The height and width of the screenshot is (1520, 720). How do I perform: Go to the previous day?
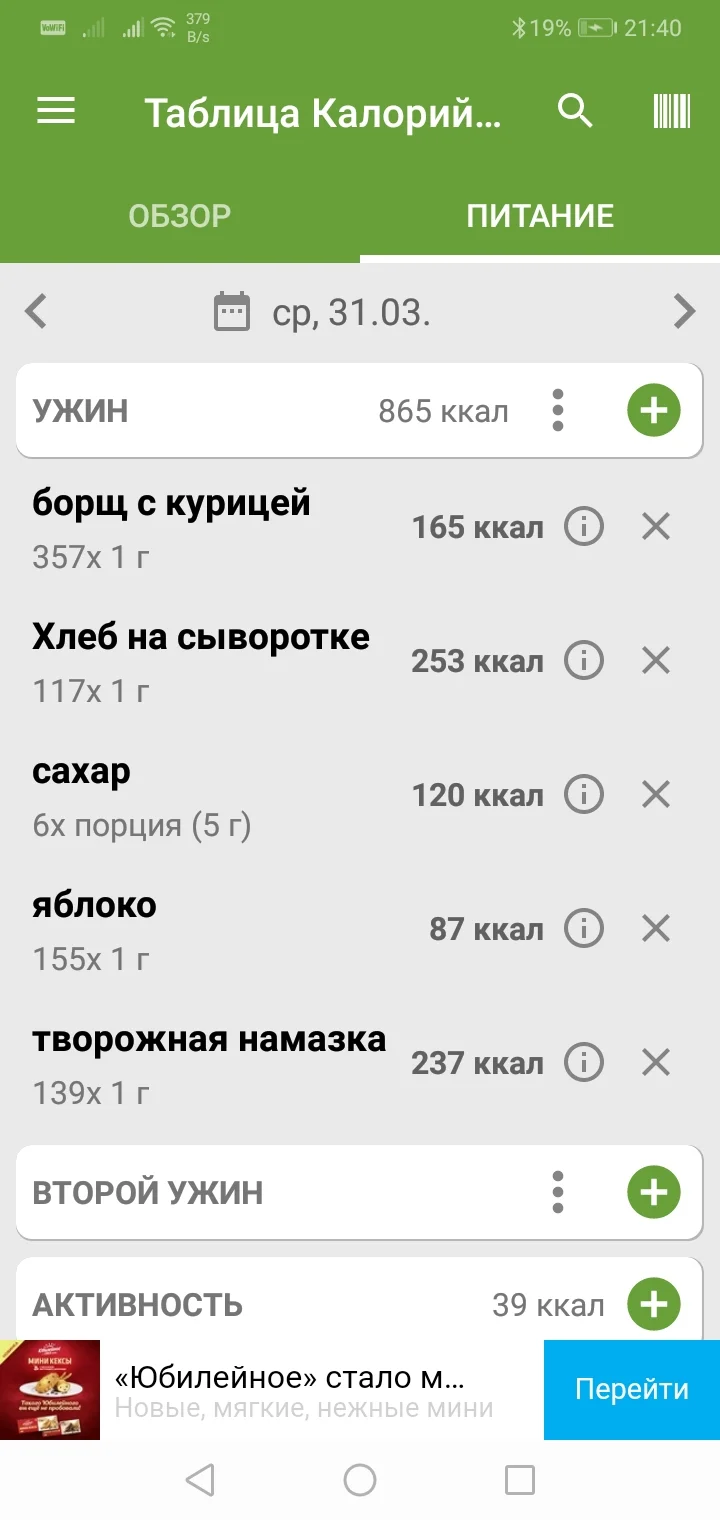click(x=35, y=311)
